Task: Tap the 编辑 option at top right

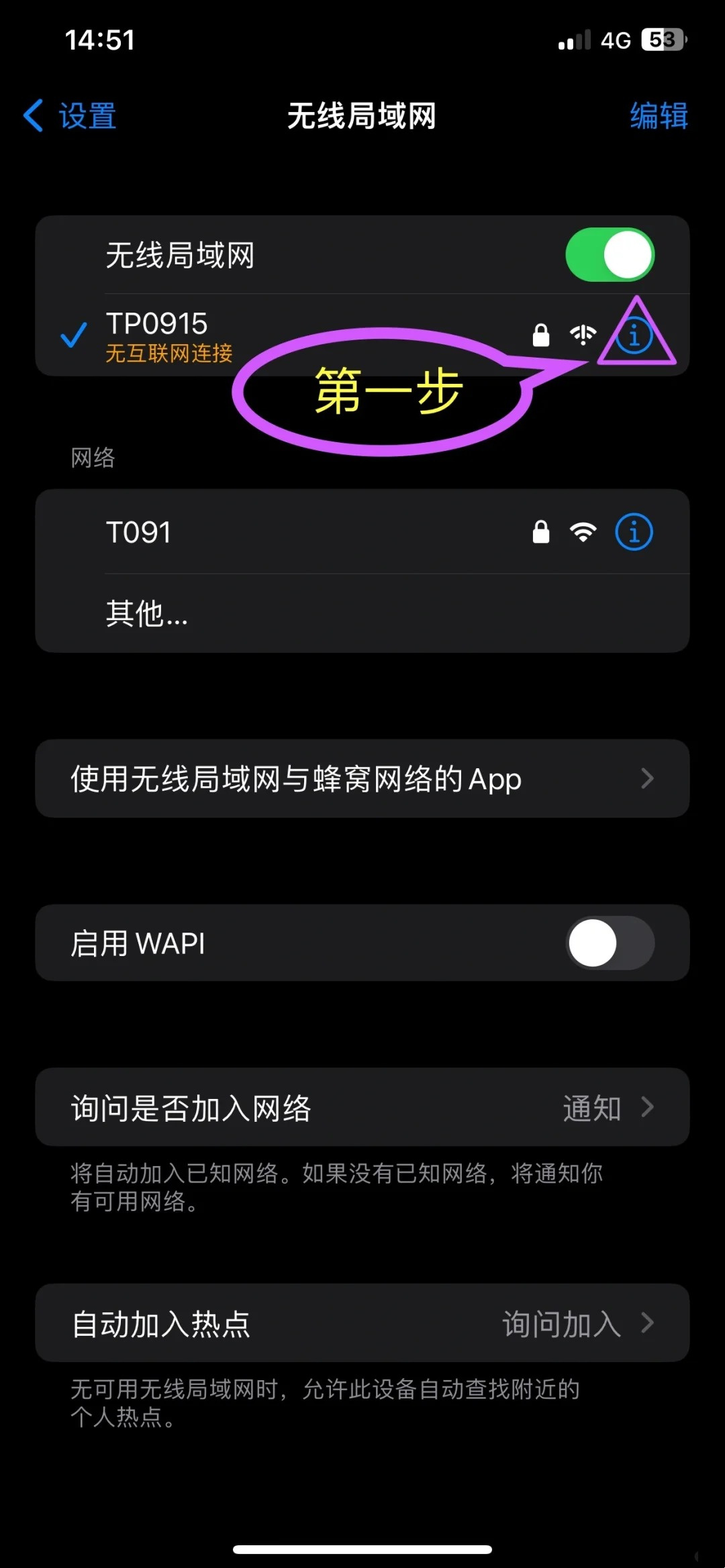Action: click(659, 115)
